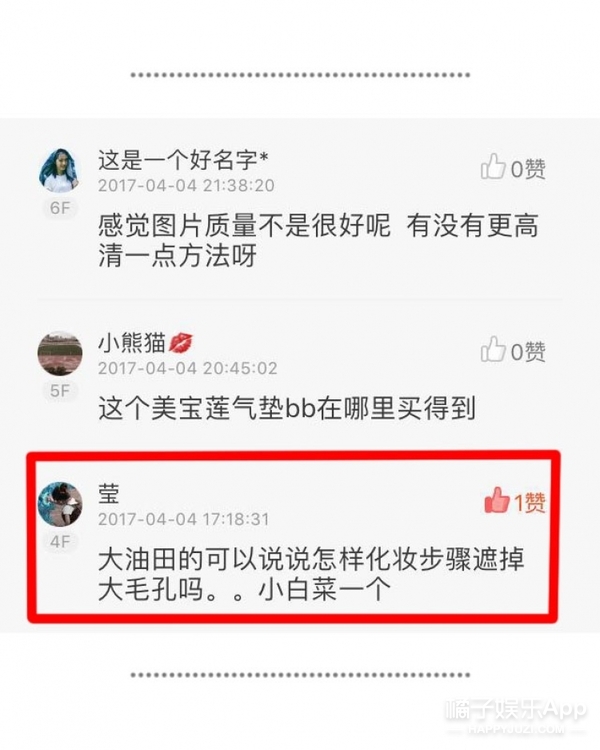This screenshot has width=600, height=750.
Task: Tap the like icon on 莹's comment
Action: pyautogui.click(x=497, y=501)
